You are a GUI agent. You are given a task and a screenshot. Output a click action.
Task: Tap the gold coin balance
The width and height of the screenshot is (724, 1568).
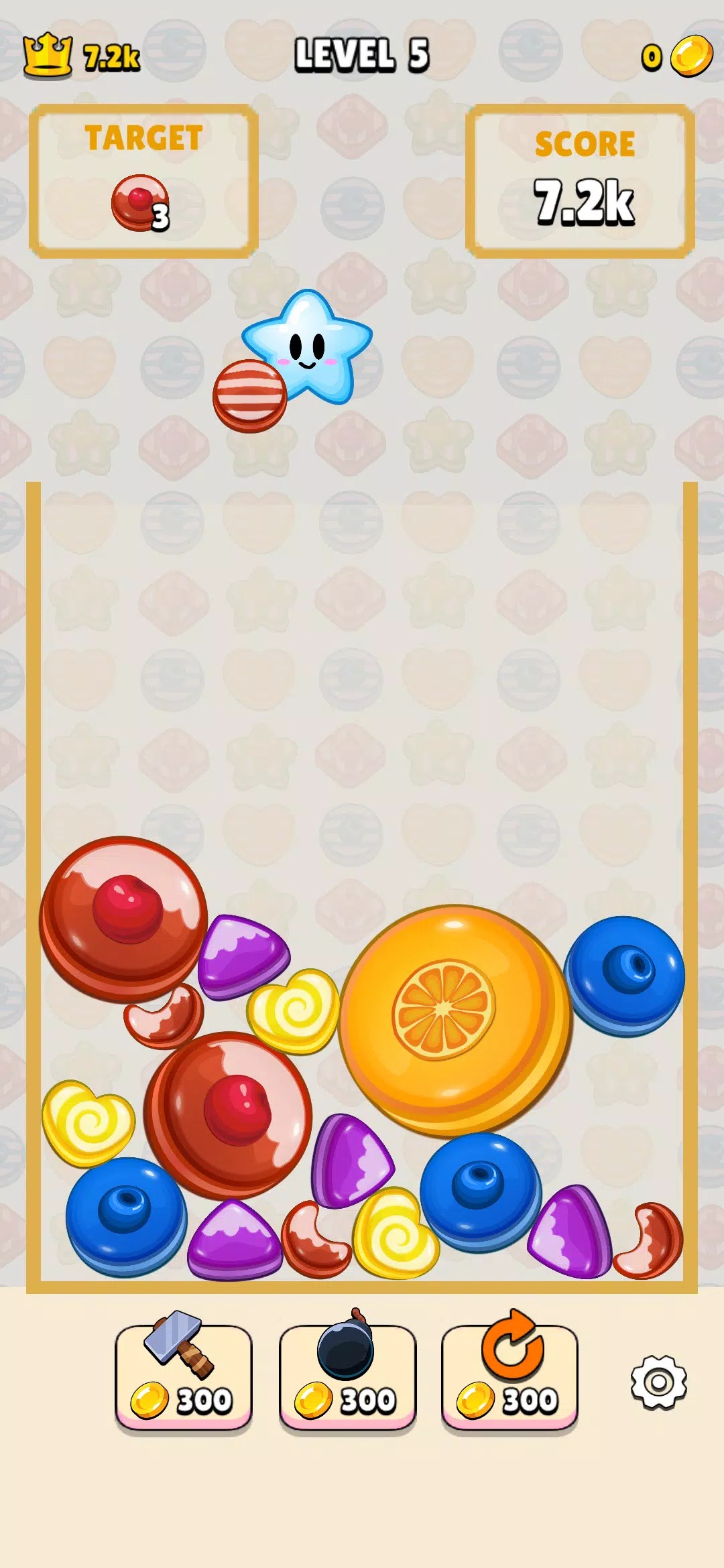coord(678,56)
